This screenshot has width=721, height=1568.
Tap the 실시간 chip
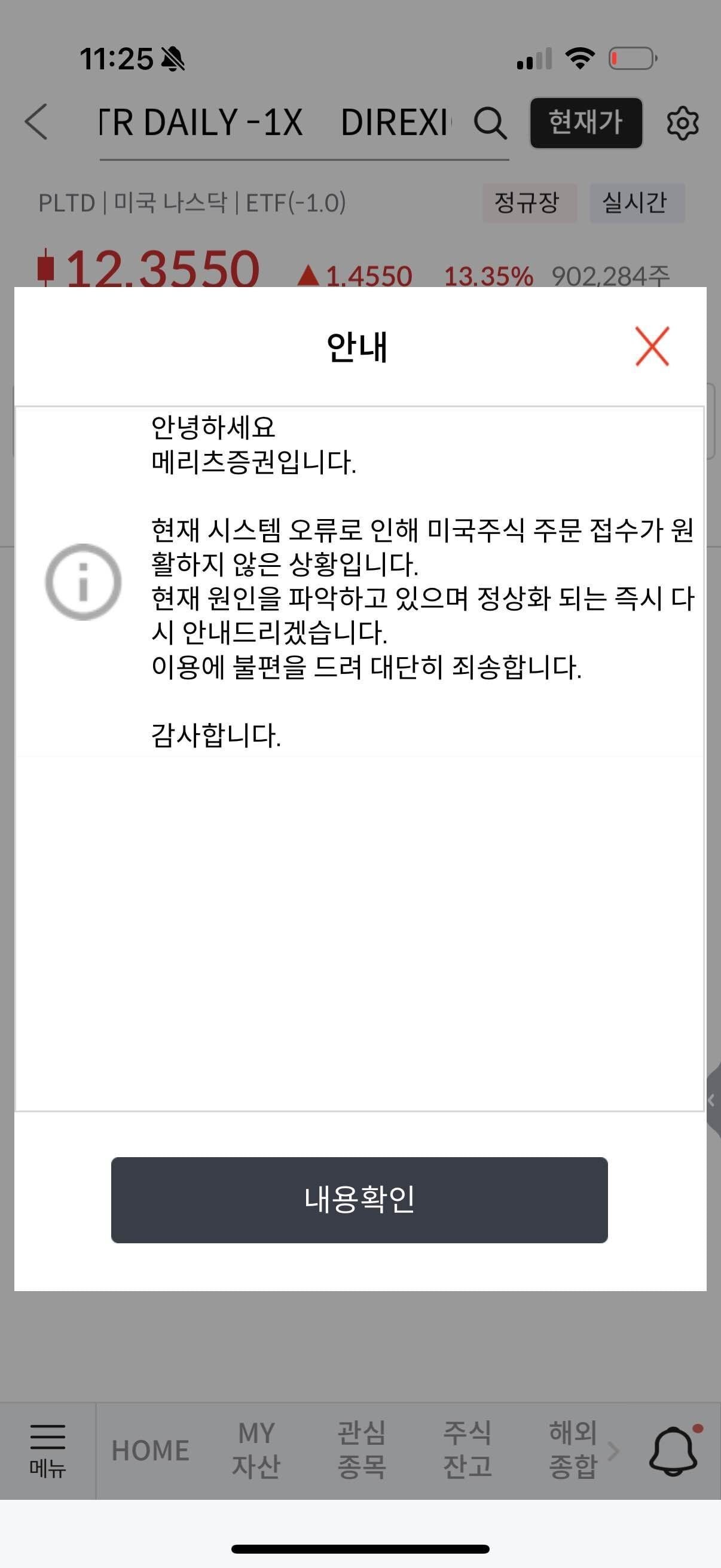click(x=636, y=203)
